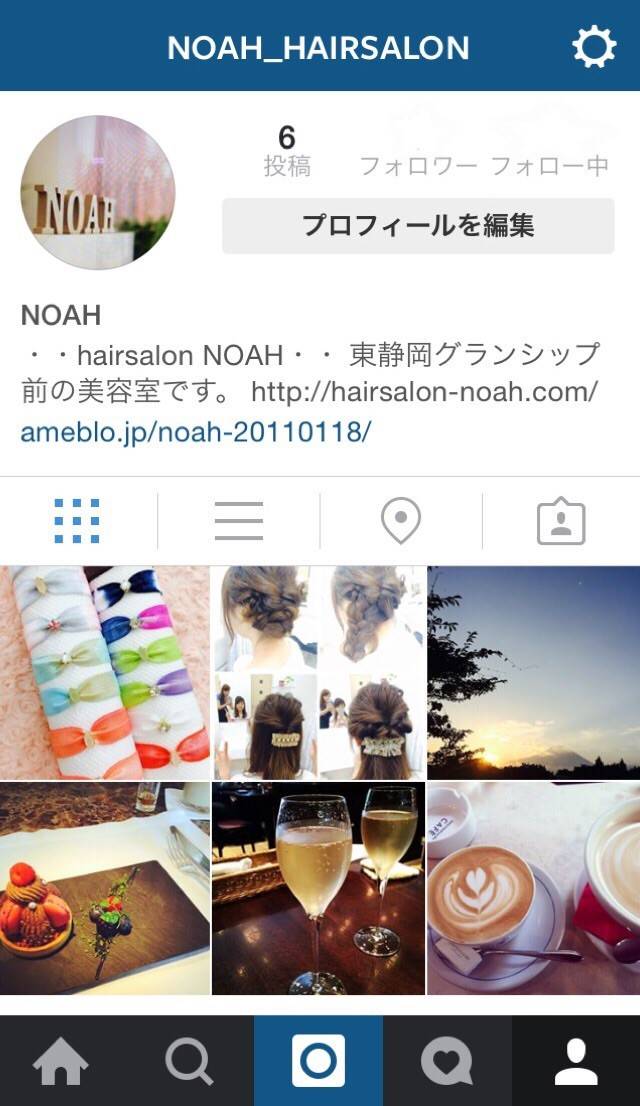Viewport: 640px width, 1106px height.
Task: Open the camera to post
Action: point(318,1061)
